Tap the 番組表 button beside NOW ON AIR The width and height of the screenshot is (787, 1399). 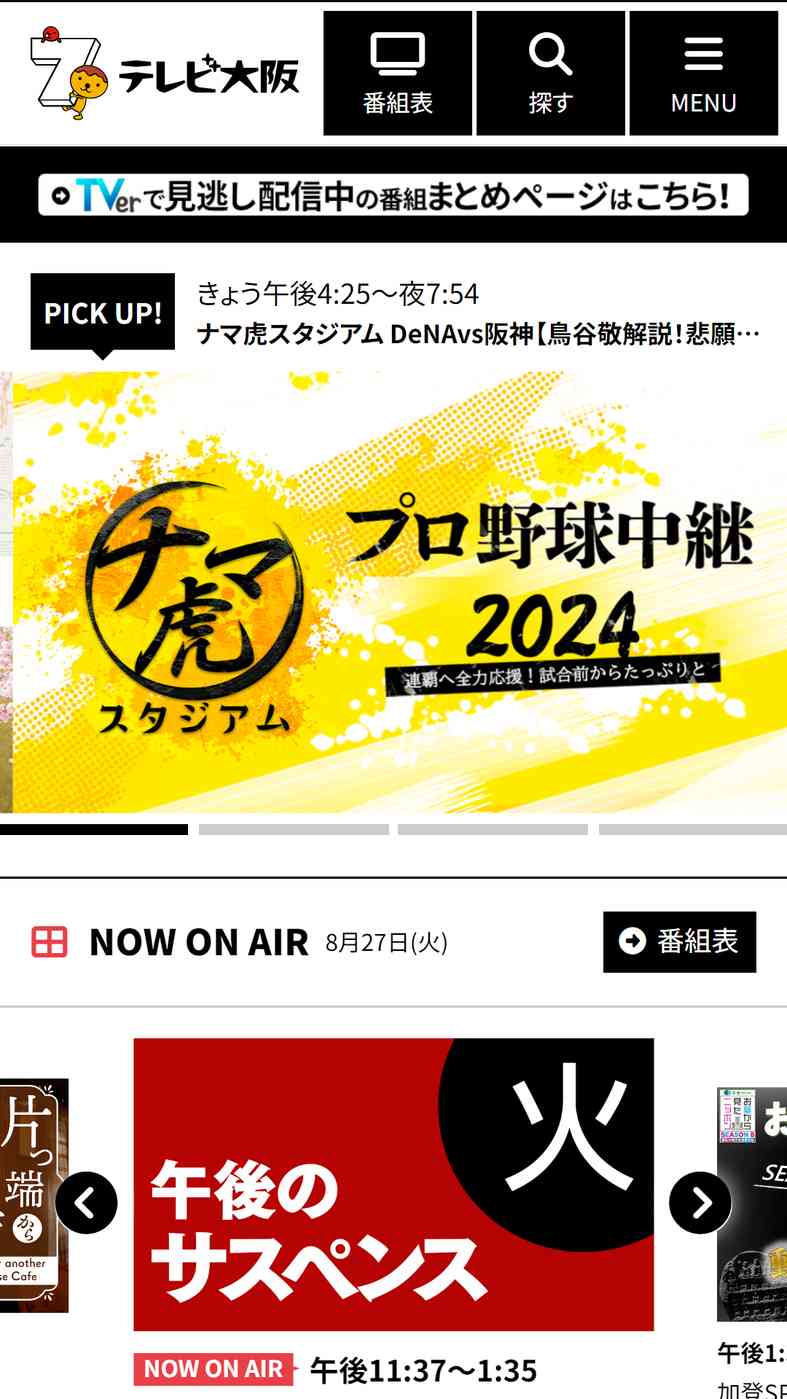(679, 941)
